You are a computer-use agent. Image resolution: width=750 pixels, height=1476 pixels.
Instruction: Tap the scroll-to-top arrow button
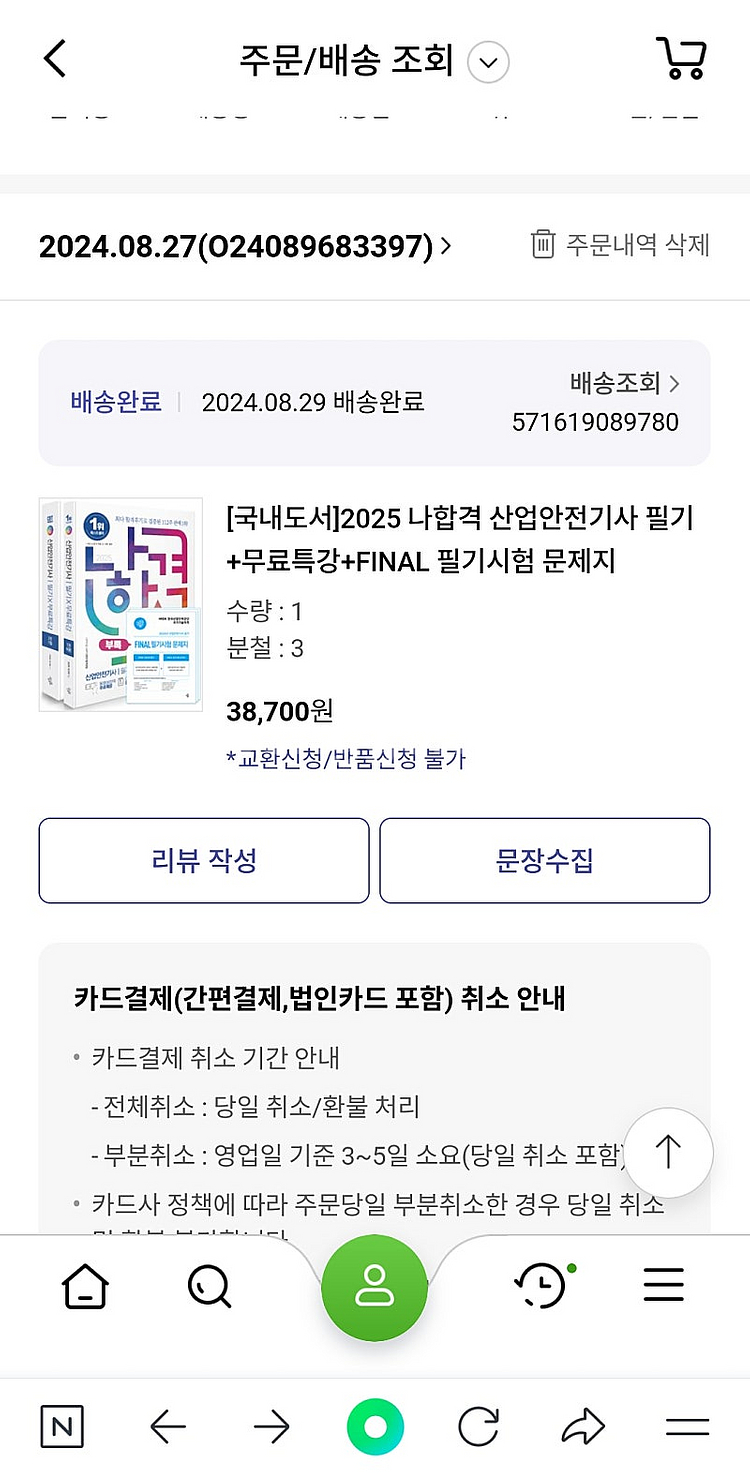point(668,1152)
